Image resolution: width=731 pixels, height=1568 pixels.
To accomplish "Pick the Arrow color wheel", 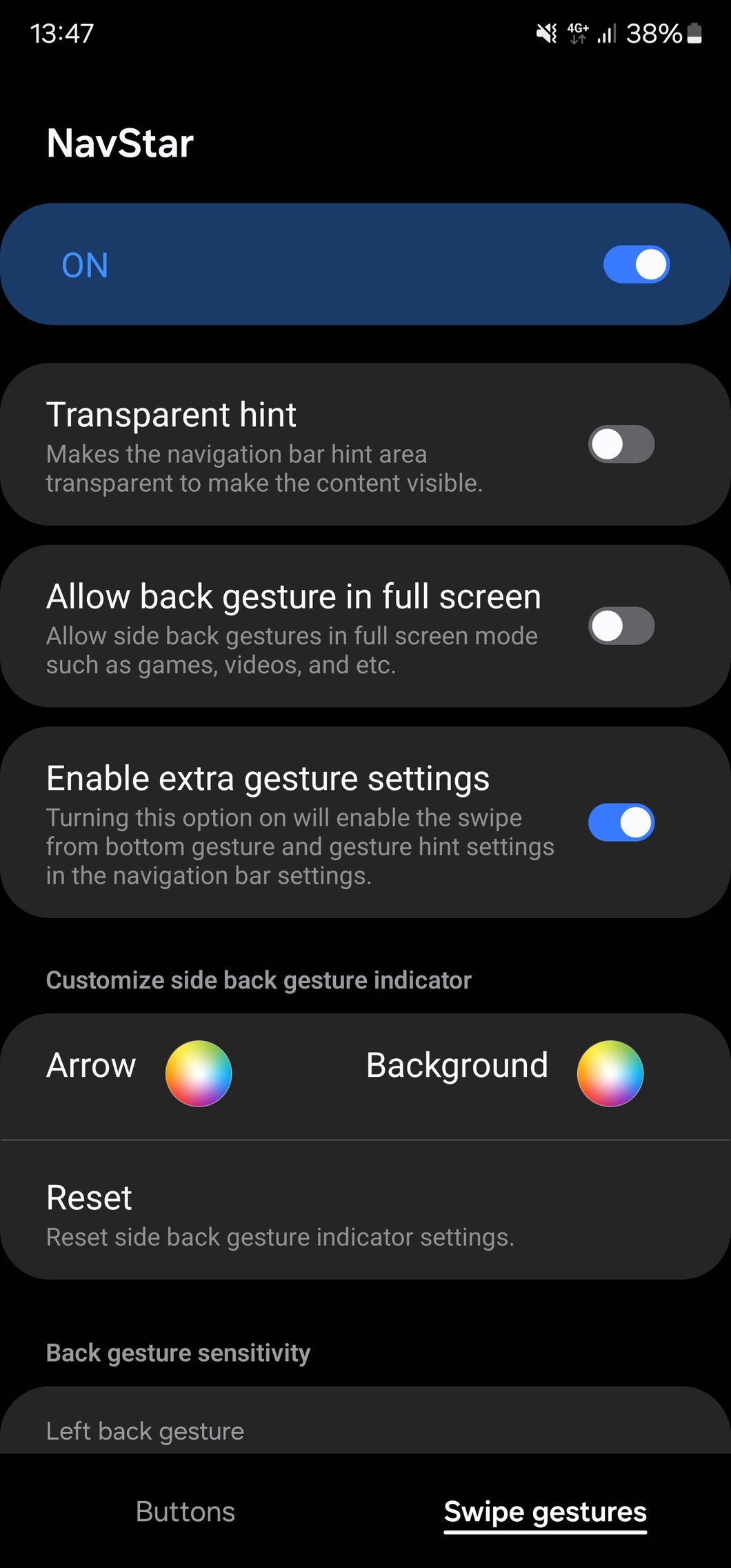I will pyautogui.click(x=199, y=1073).
